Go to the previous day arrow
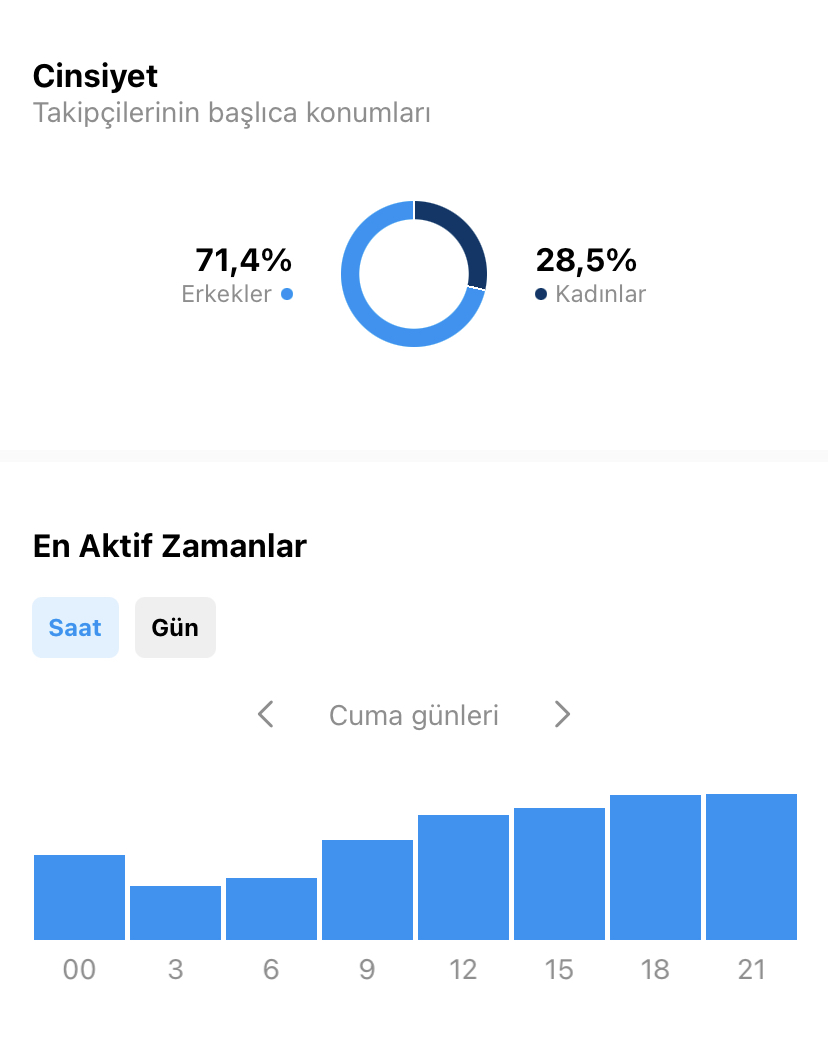The height and width of the screenshot is (1054, 828). 265,714
